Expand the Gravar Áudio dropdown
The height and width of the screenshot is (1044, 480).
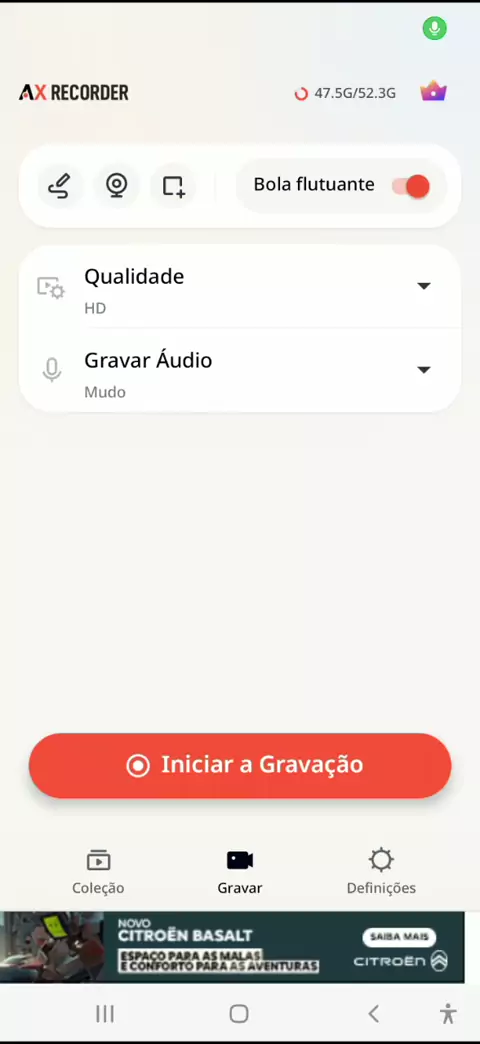point(240,370)
